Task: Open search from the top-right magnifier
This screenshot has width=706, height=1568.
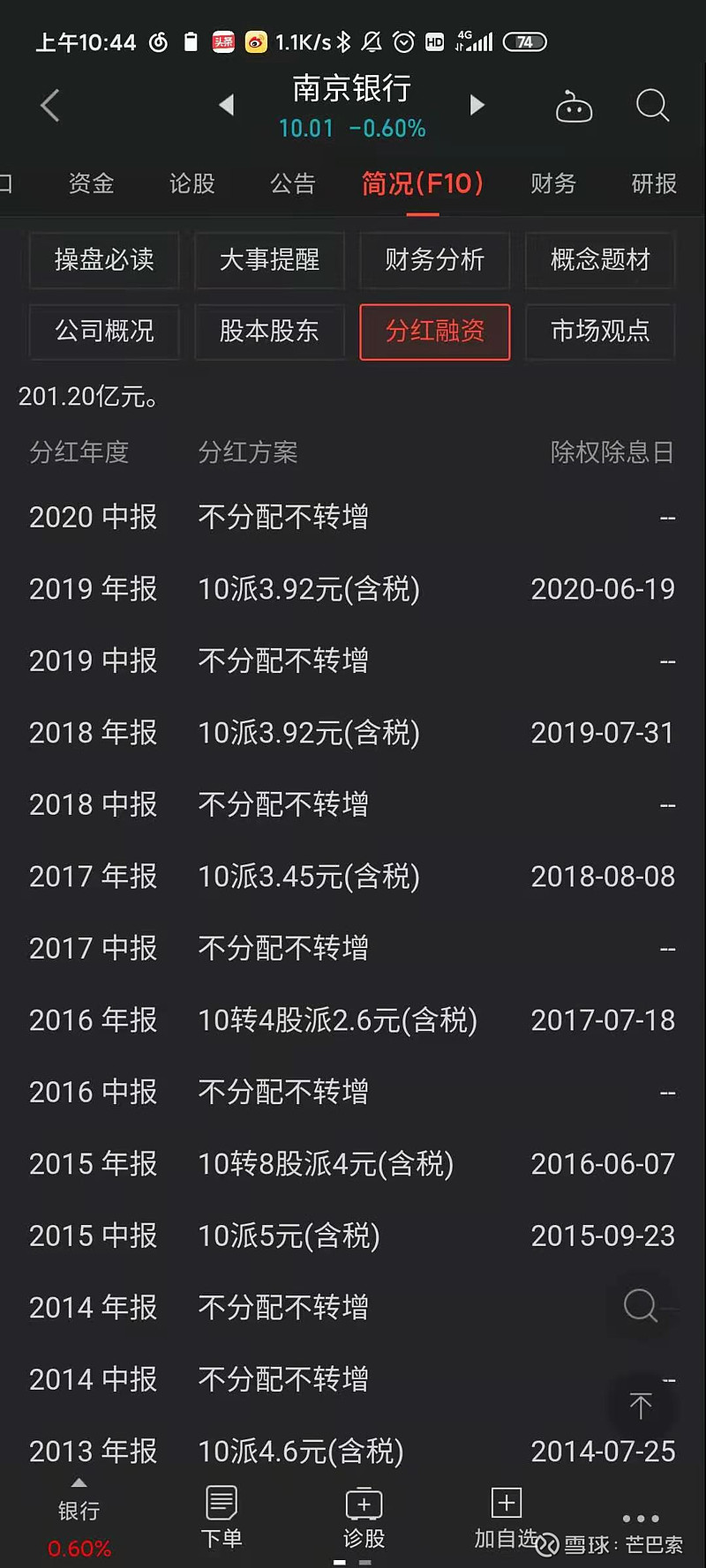Action: [652, 106]
